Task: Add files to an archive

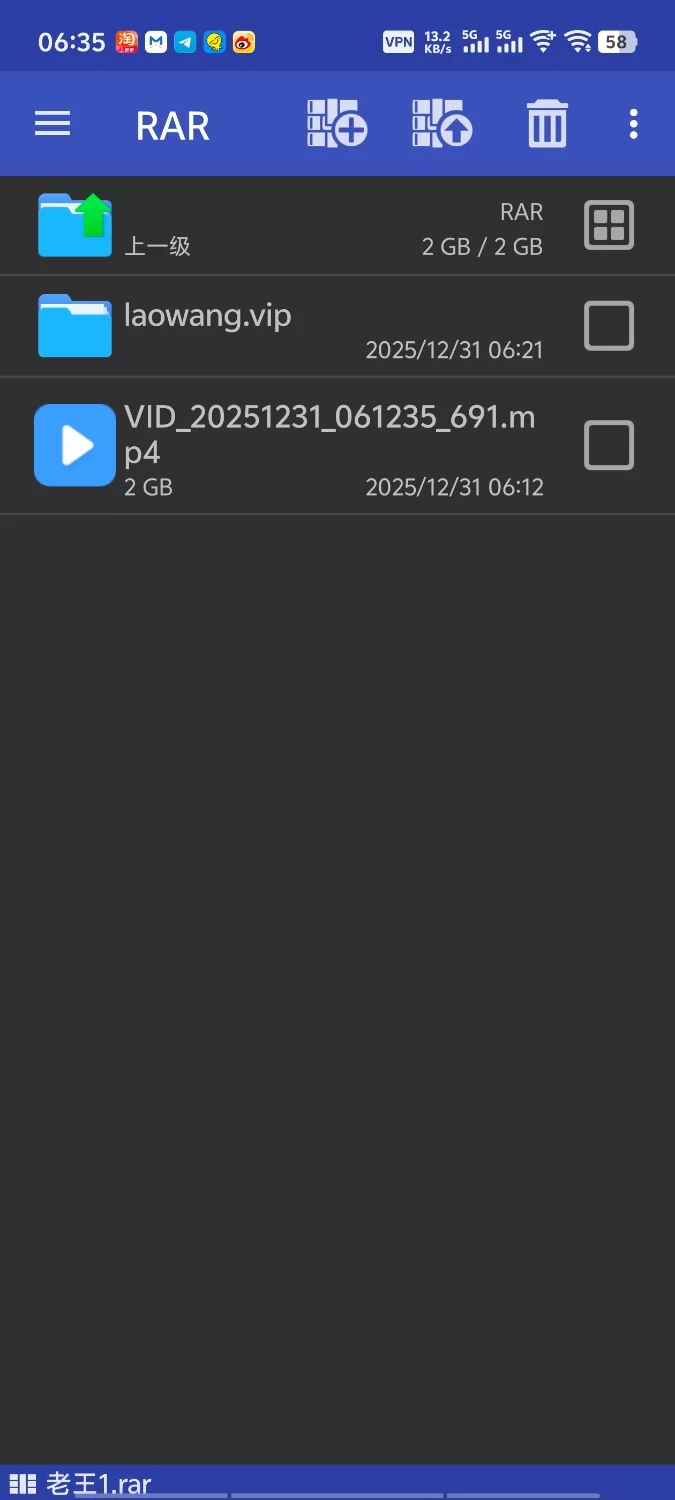Action: coord(337,124)
